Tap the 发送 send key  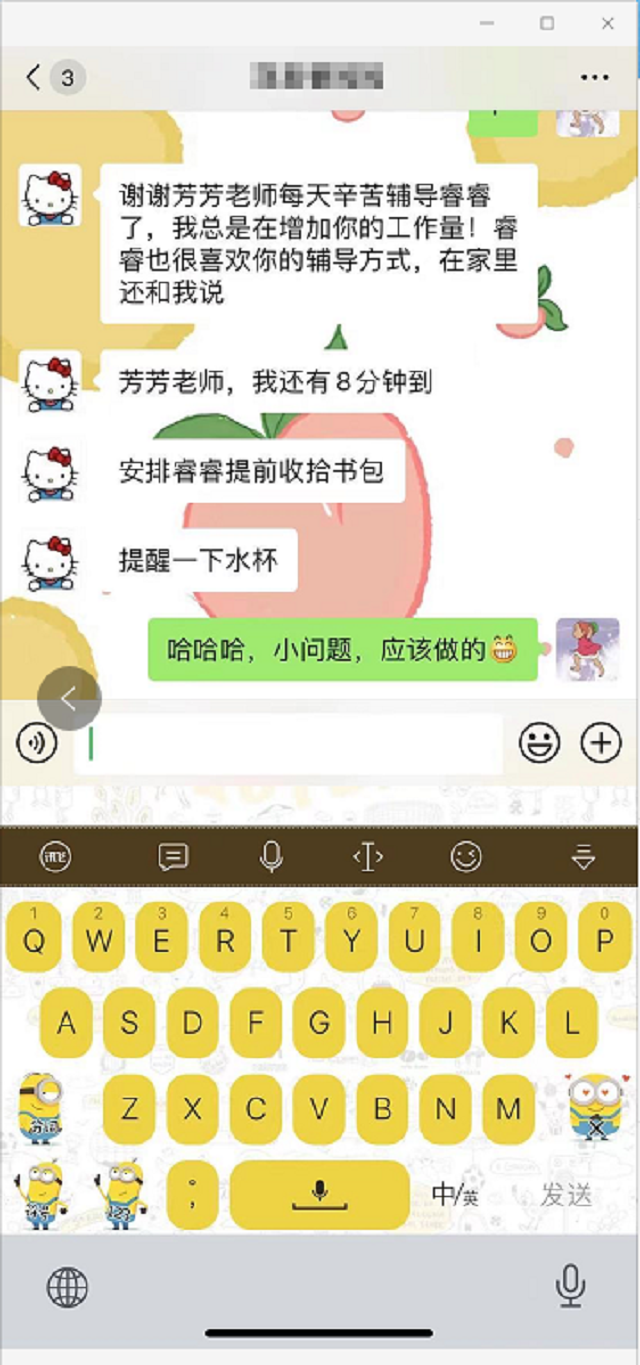tap(567, 1194)
